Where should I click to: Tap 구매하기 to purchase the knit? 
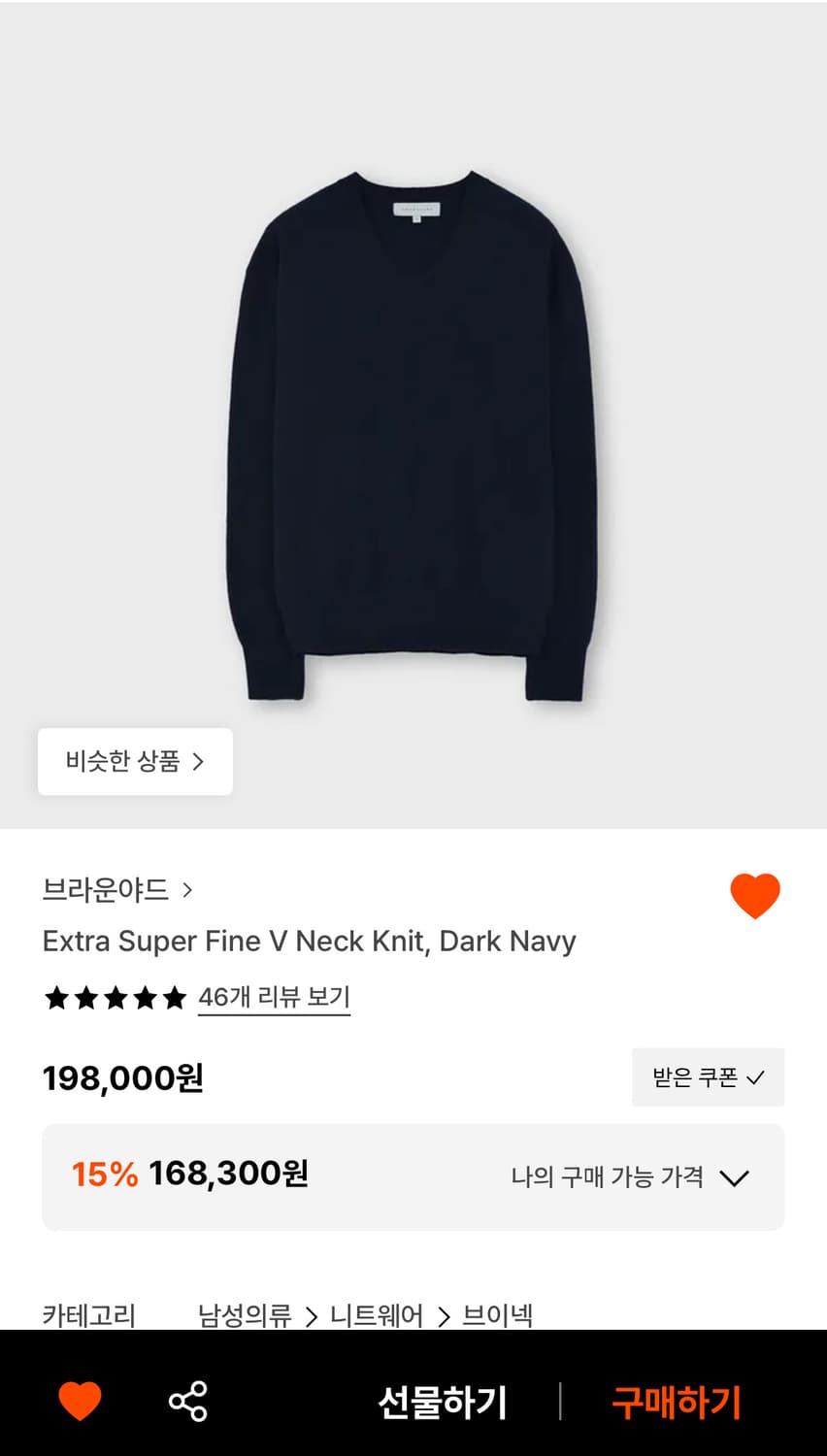pyautogui.click(x=675, y=1401)
